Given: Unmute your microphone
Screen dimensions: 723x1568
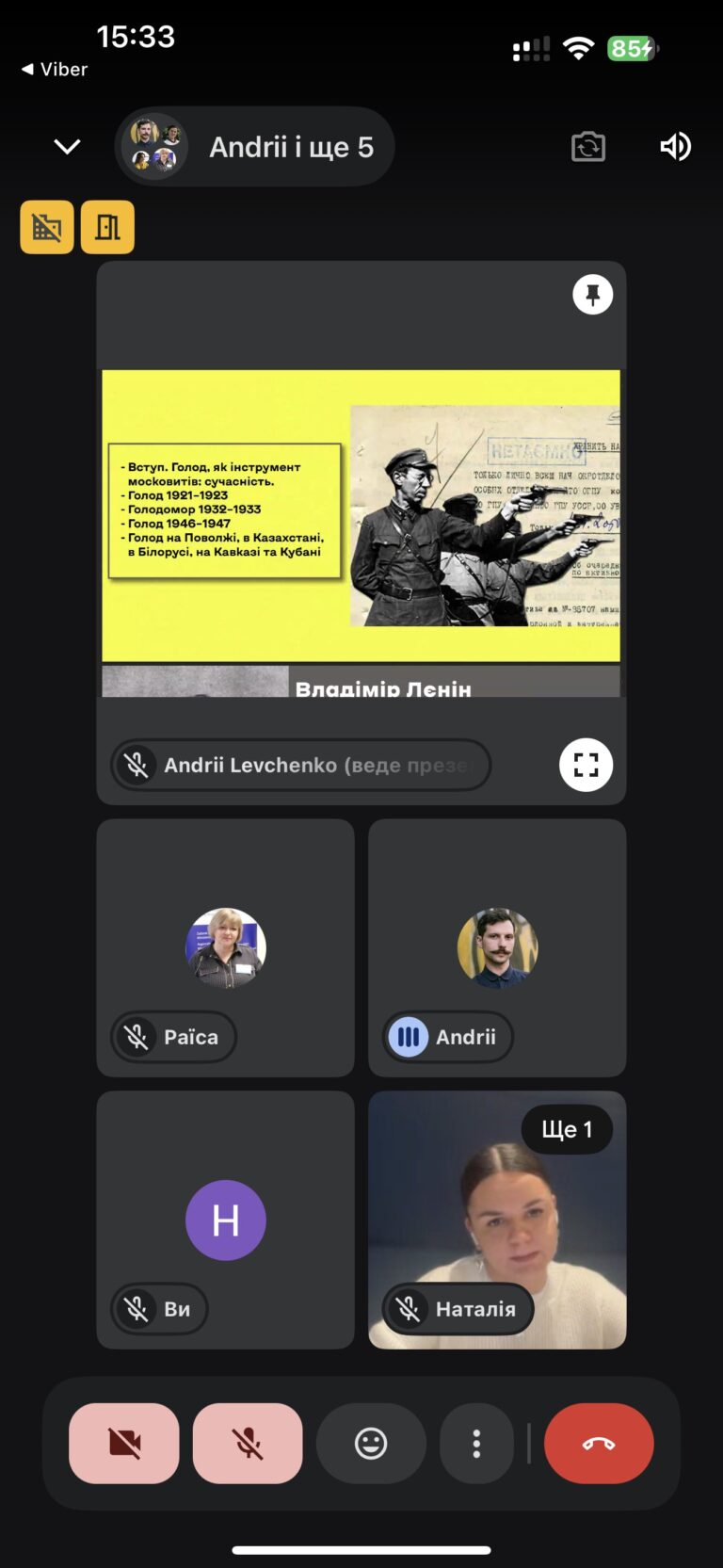Looking at the screenshot, I should (x=248, y=1443).
